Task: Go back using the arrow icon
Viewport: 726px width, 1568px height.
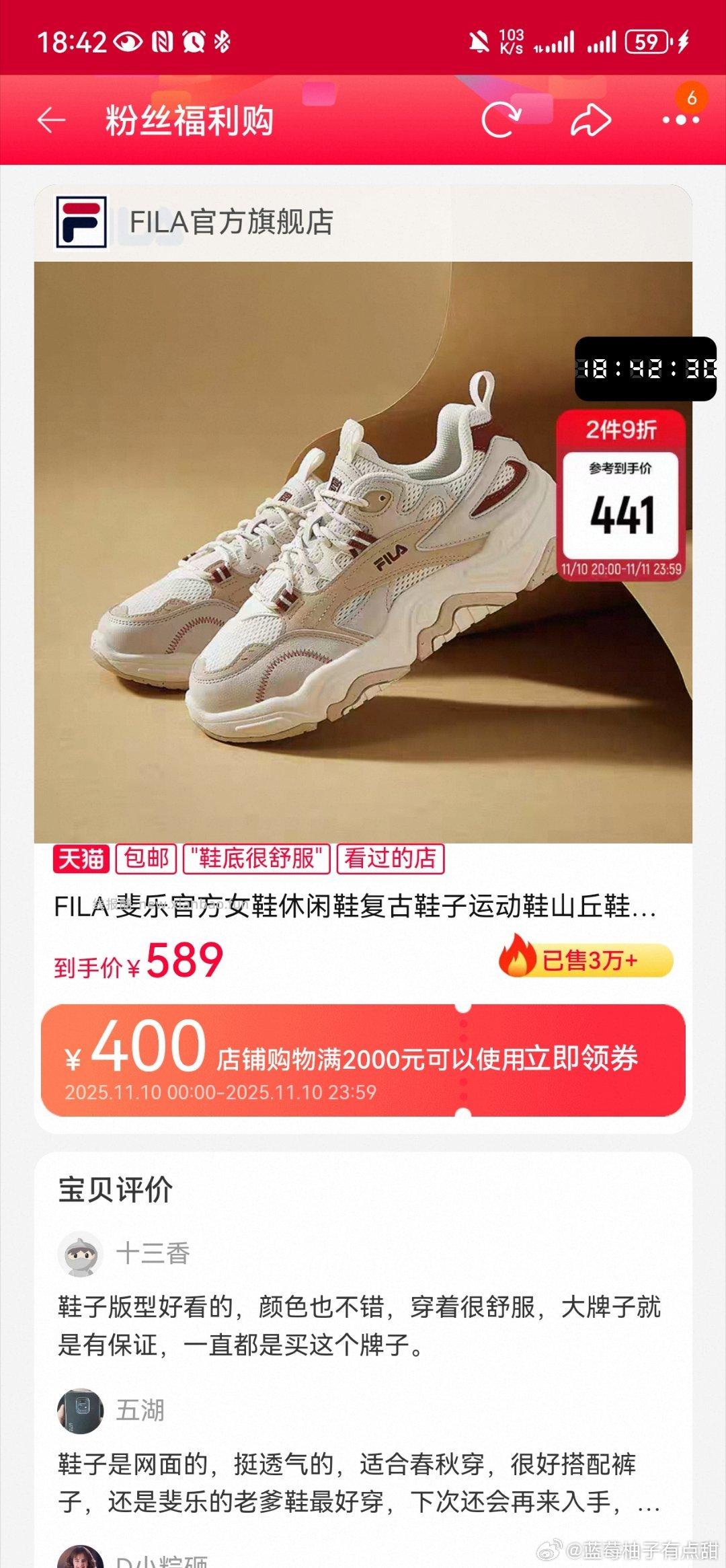Action: [x=51, y=121]
